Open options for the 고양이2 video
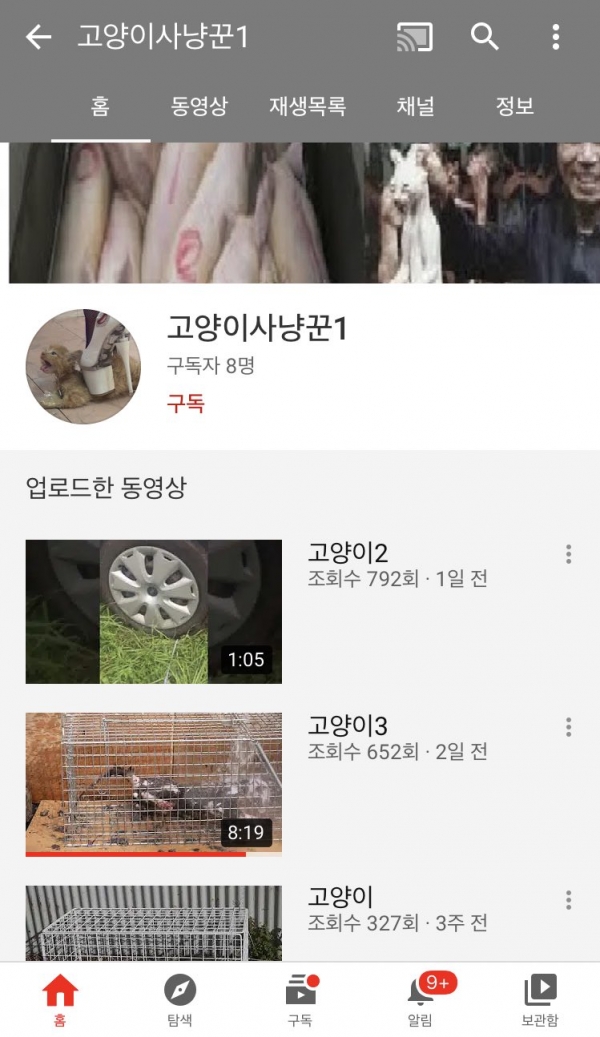Viewport: 600px width, 1037px height. (568, 554)
